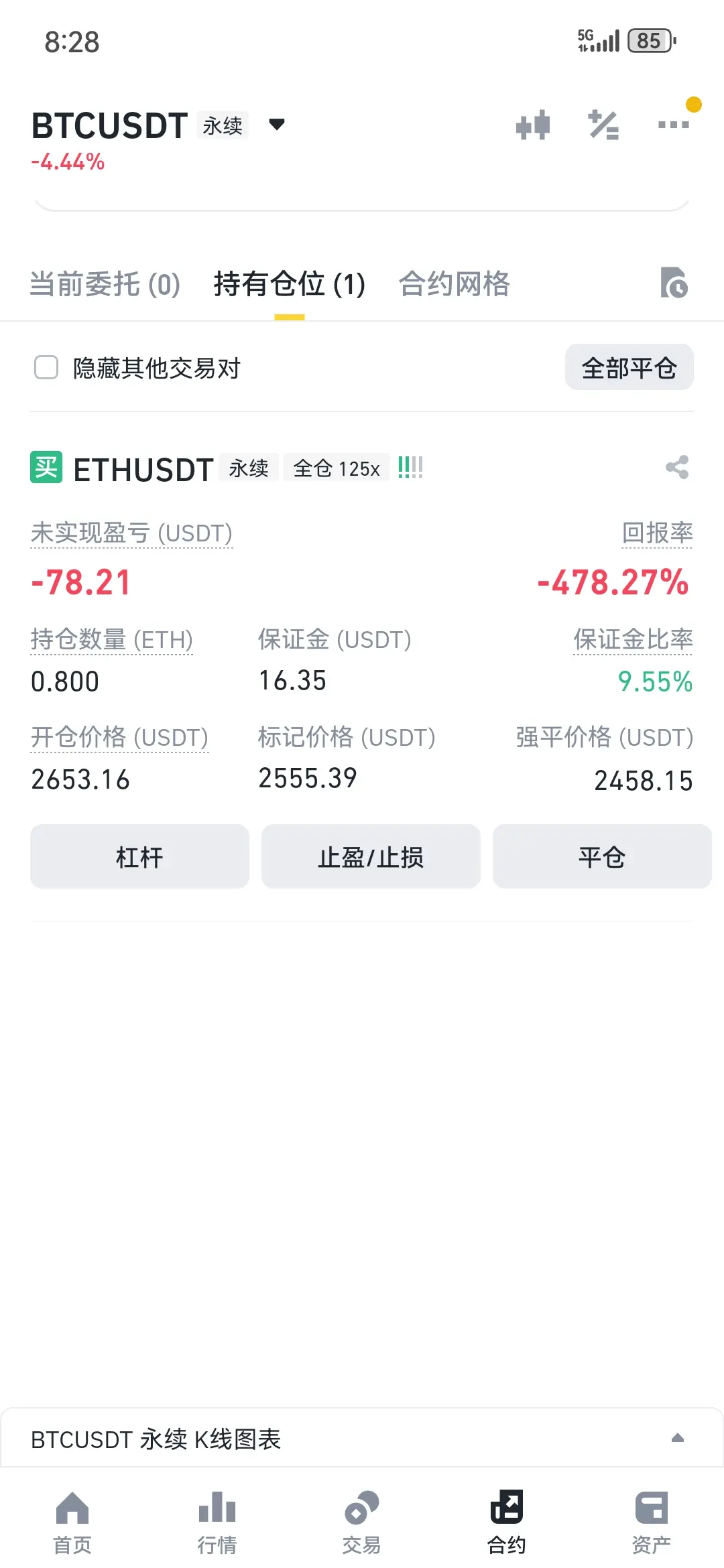Select the 持有仓位 (1) tab

point(290,284)
